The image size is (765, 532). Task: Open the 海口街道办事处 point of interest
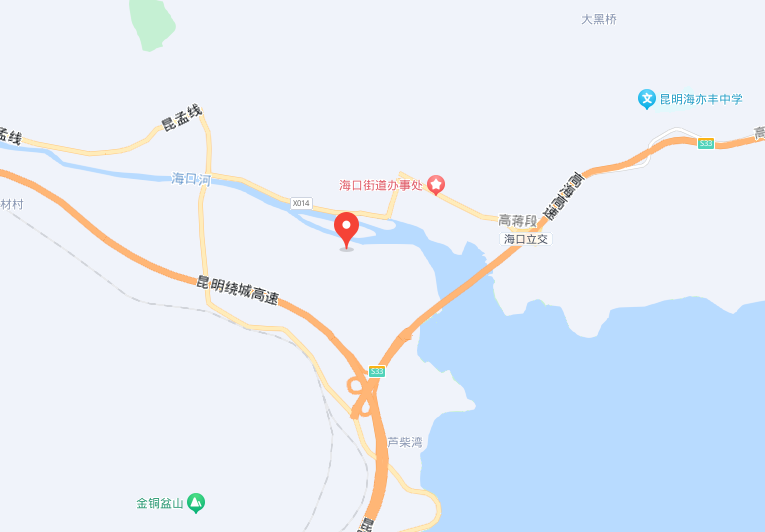[x=436, y=184]
